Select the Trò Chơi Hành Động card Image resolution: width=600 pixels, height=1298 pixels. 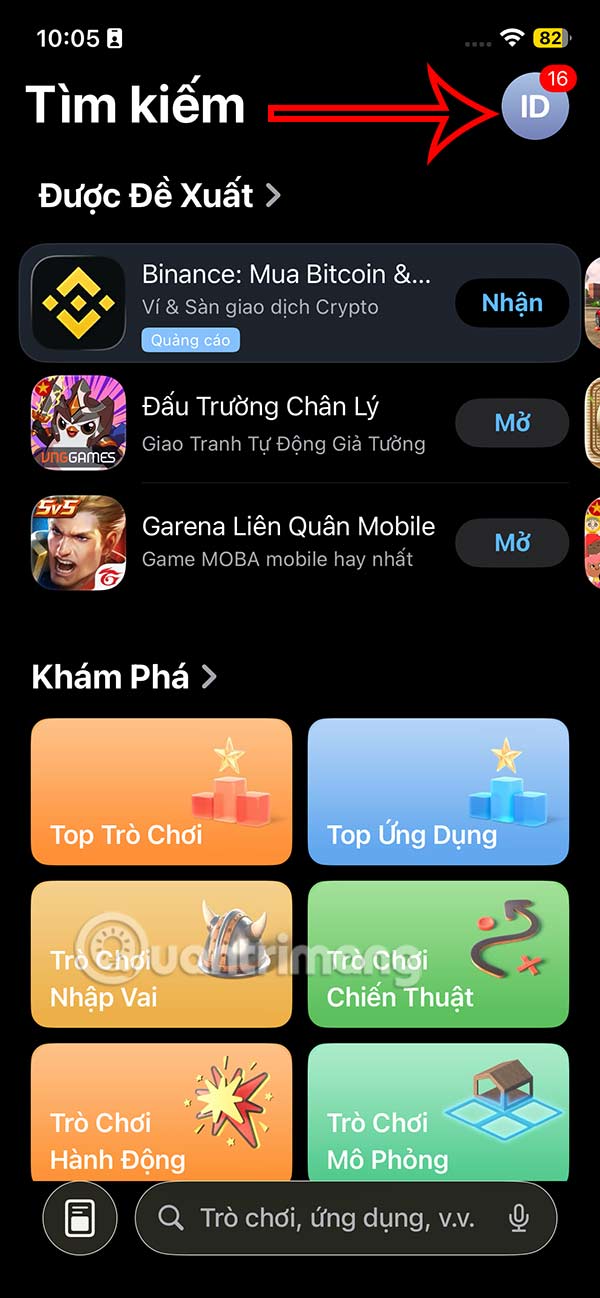pyautogui.click(x=162, y=1113)
